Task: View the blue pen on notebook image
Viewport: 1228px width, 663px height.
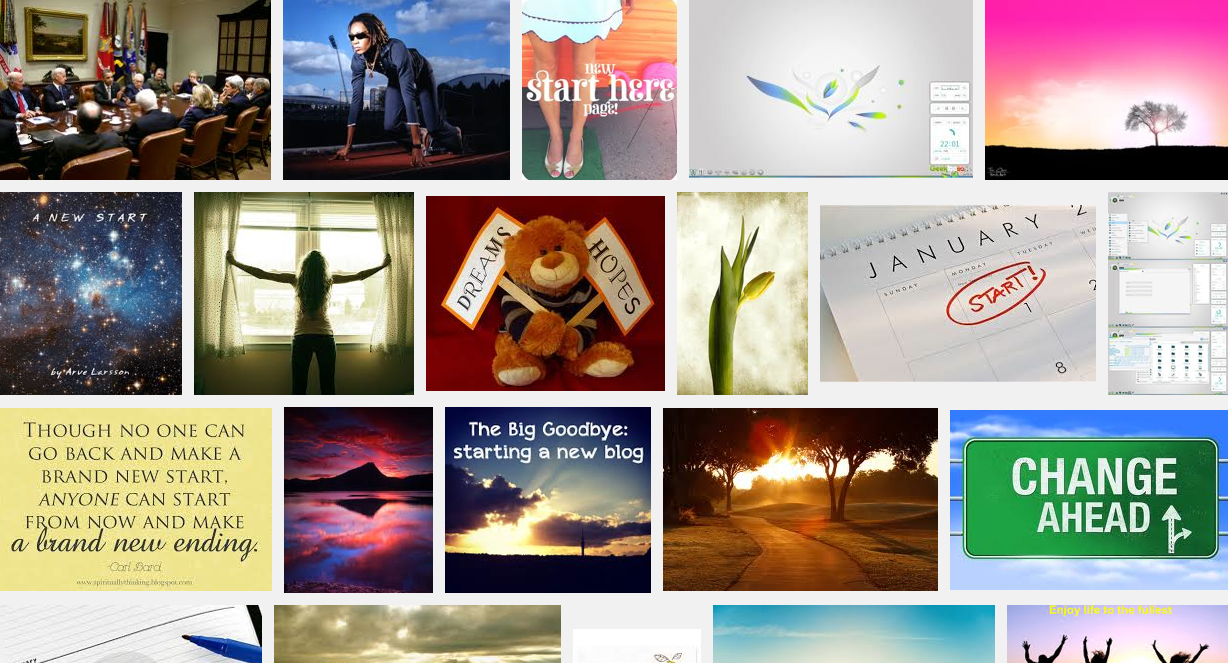Action: pyautogui.click(x=130, y=635)
